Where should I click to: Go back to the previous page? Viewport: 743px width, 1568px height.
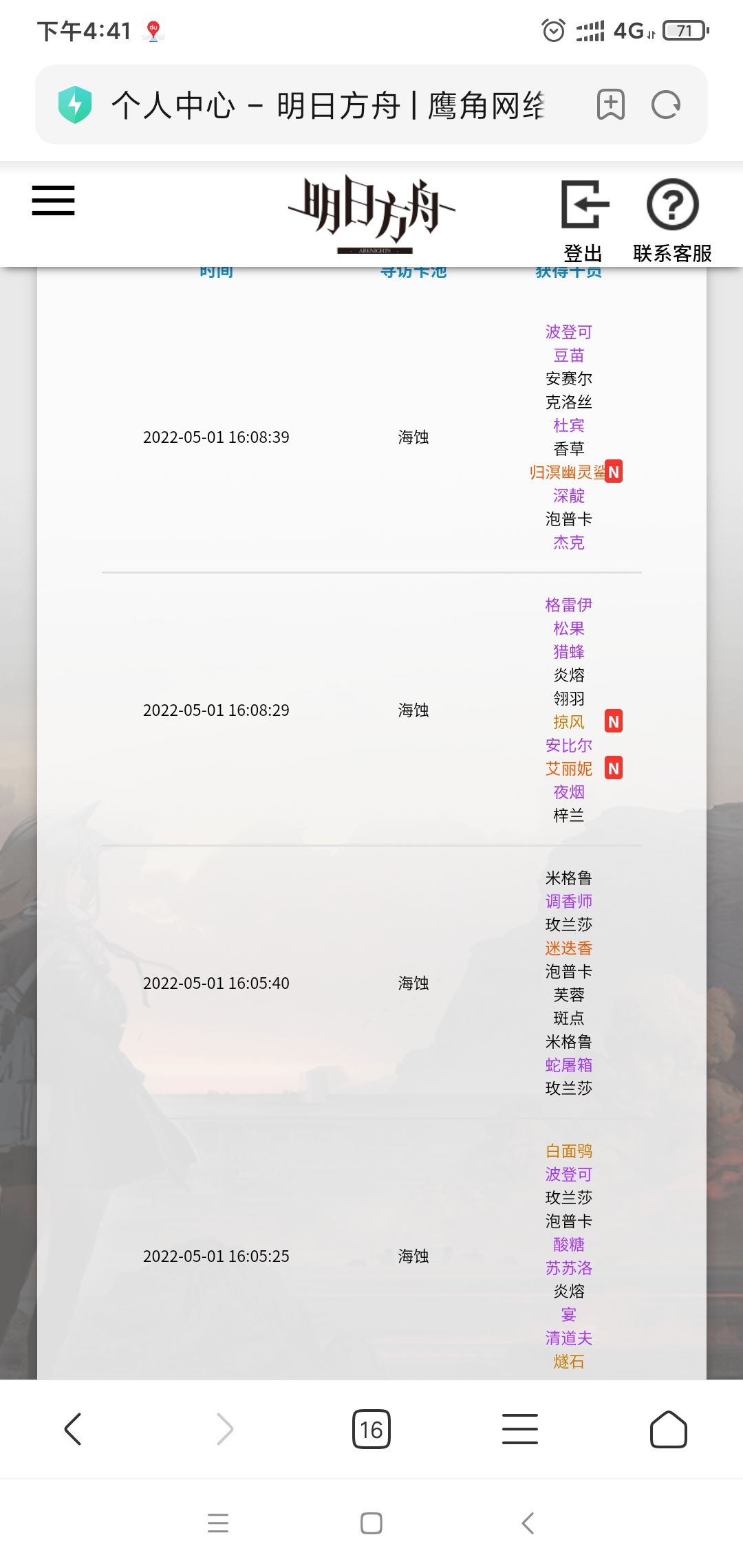[x=73, y=1428]
